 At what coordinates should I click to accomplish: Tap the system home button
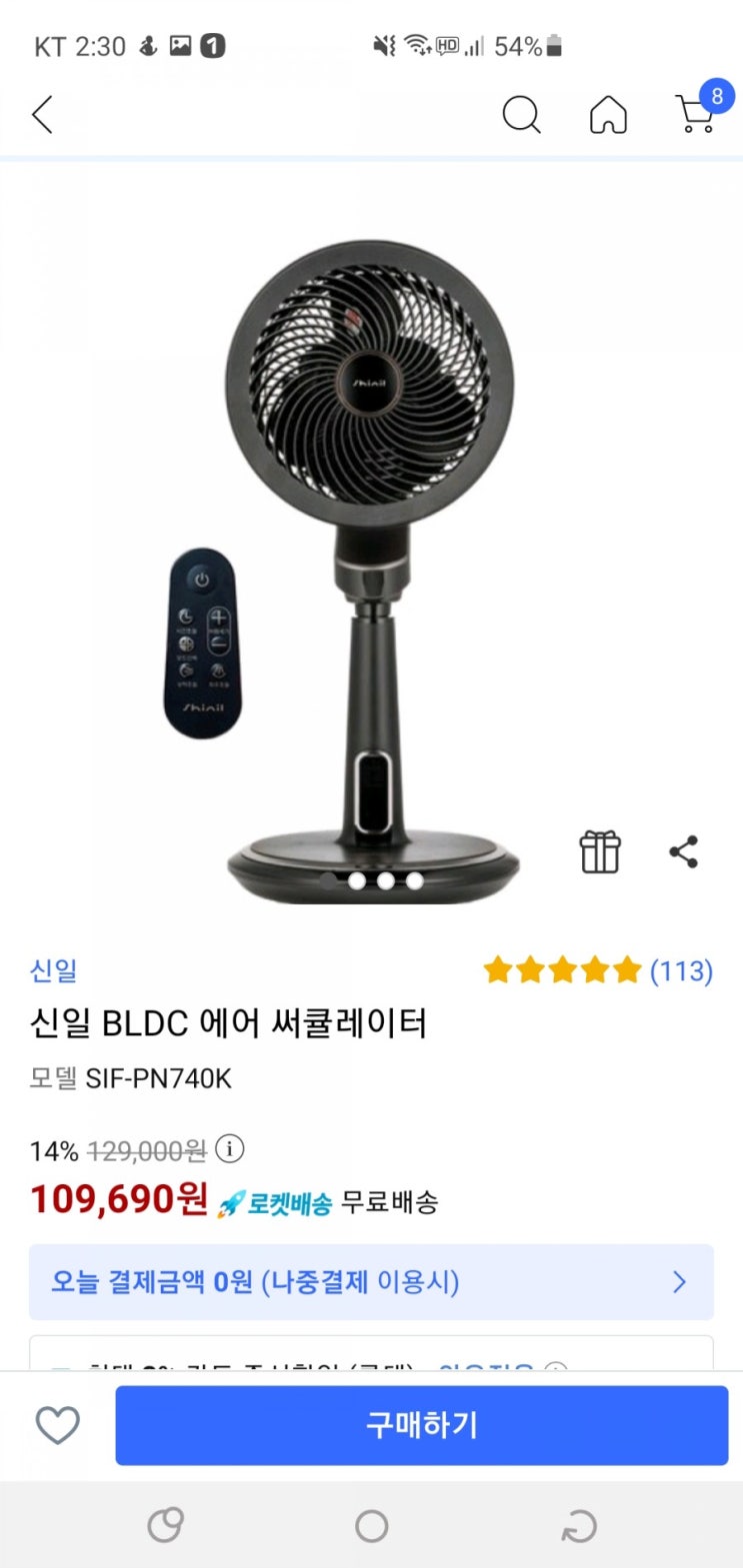click(x=371, y=1526)
